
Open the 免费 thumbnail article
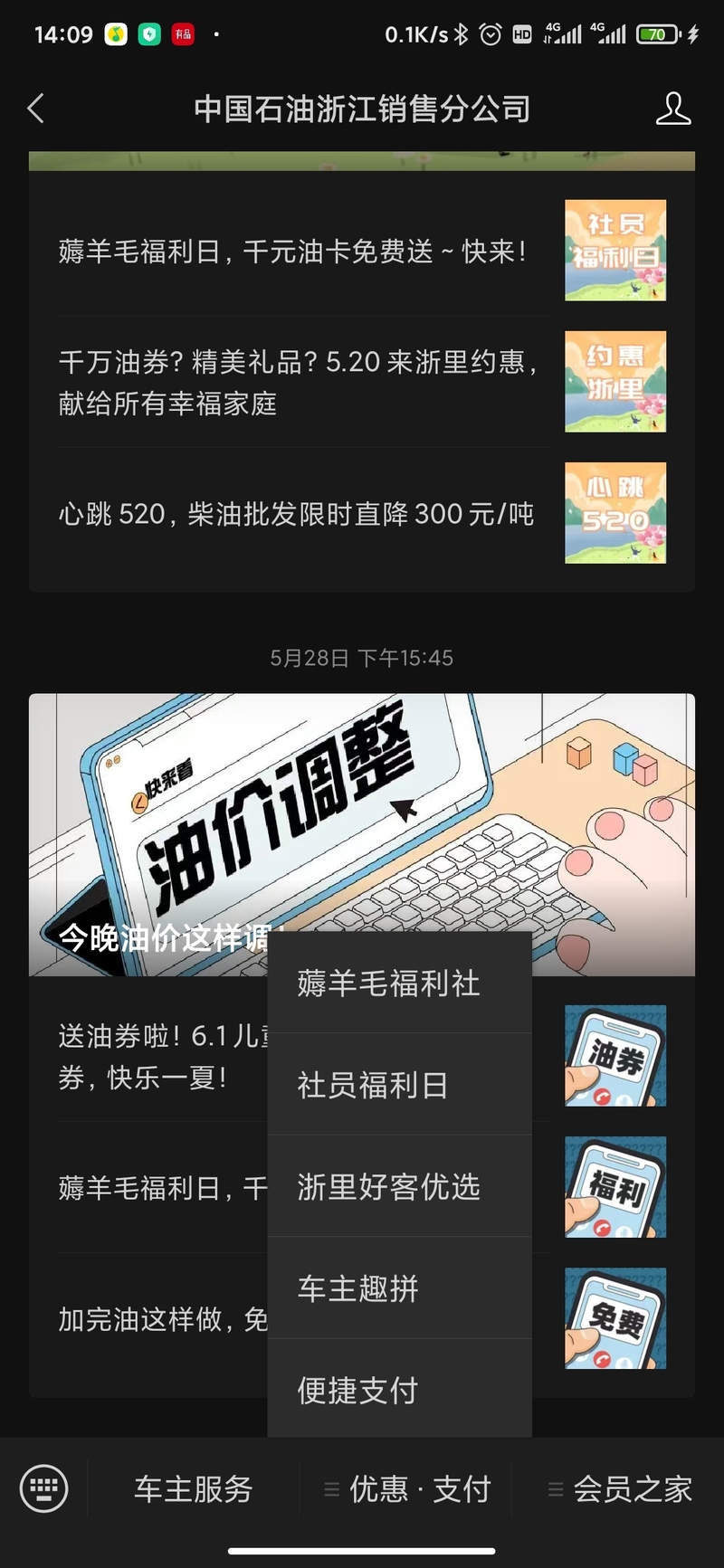pos(615,1318)
